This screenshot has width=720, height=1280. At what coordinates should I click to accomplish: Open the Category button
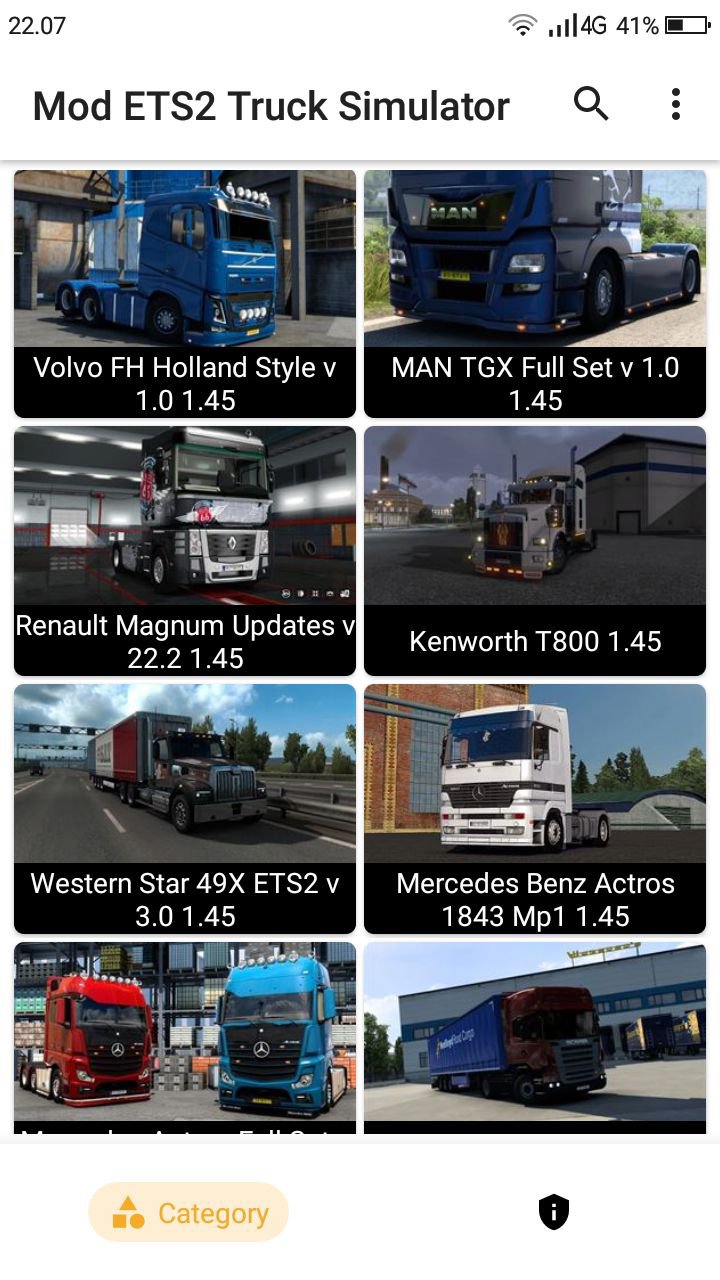(188, 1211)
